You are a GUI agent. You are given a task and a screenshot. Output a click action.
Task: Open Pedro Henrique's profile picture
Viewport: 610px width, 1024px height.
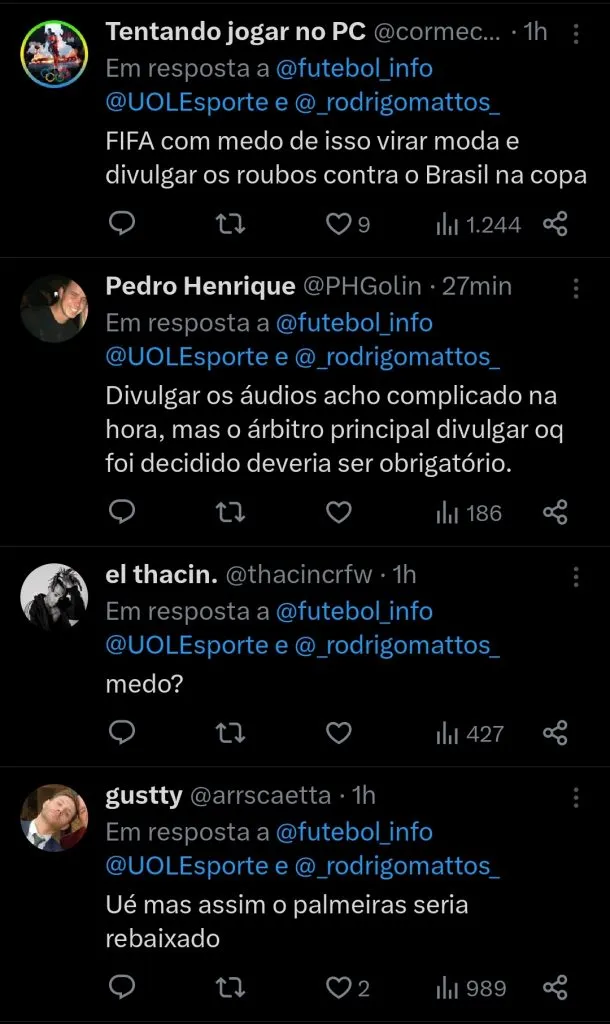pyautogui.click(x=54, y=309)
